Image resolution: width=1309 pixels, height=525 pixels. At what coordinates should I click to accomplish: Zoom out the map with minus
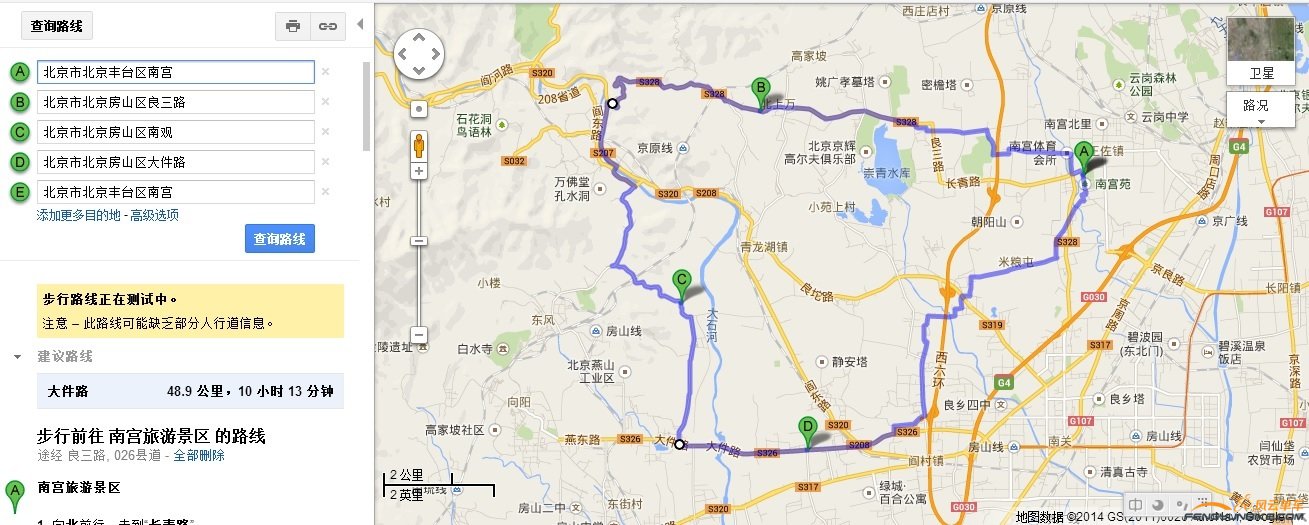(x=420, y=335)
